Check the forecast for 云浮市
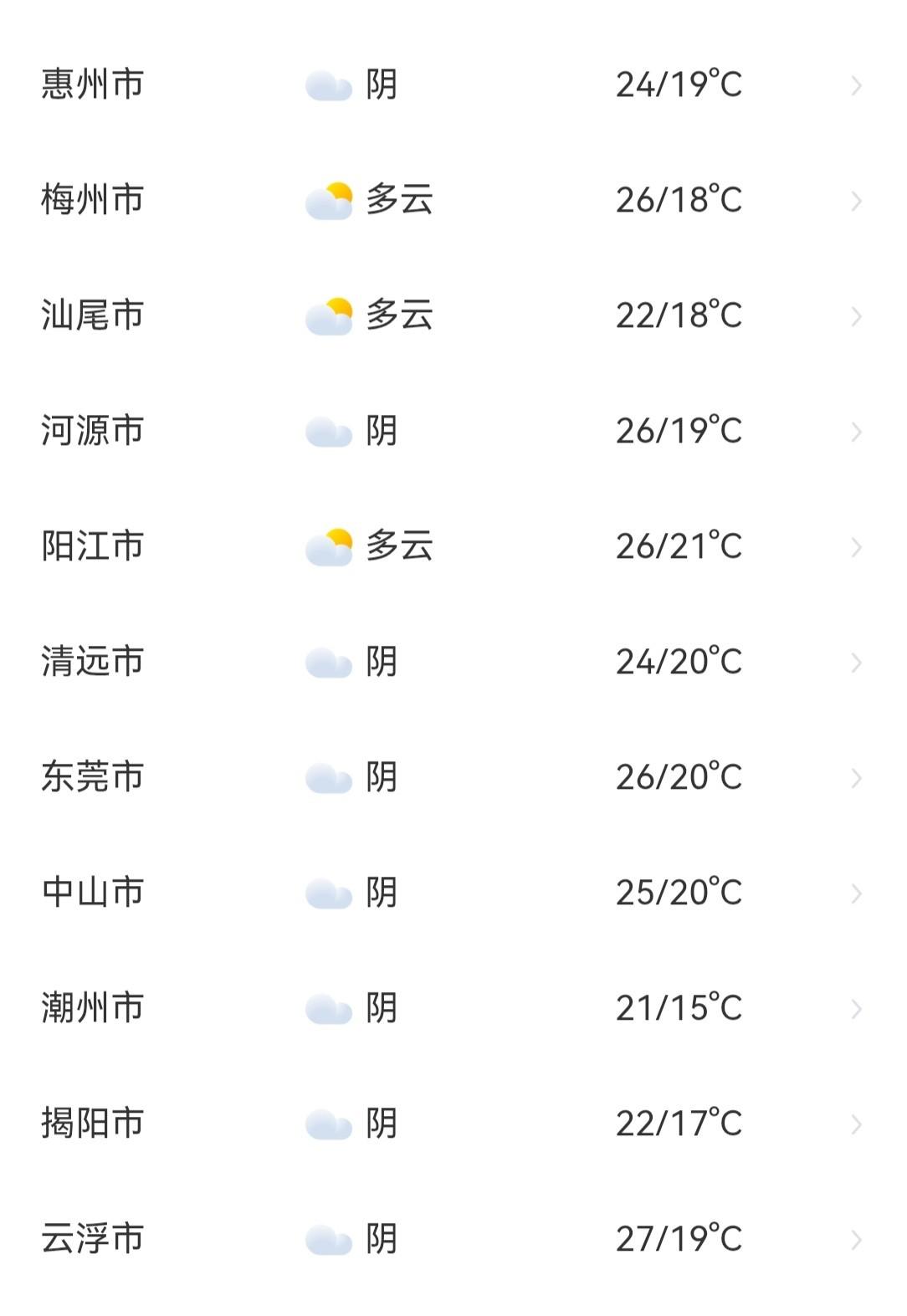The image size is (907, 1316). (x=453, y=1239)
